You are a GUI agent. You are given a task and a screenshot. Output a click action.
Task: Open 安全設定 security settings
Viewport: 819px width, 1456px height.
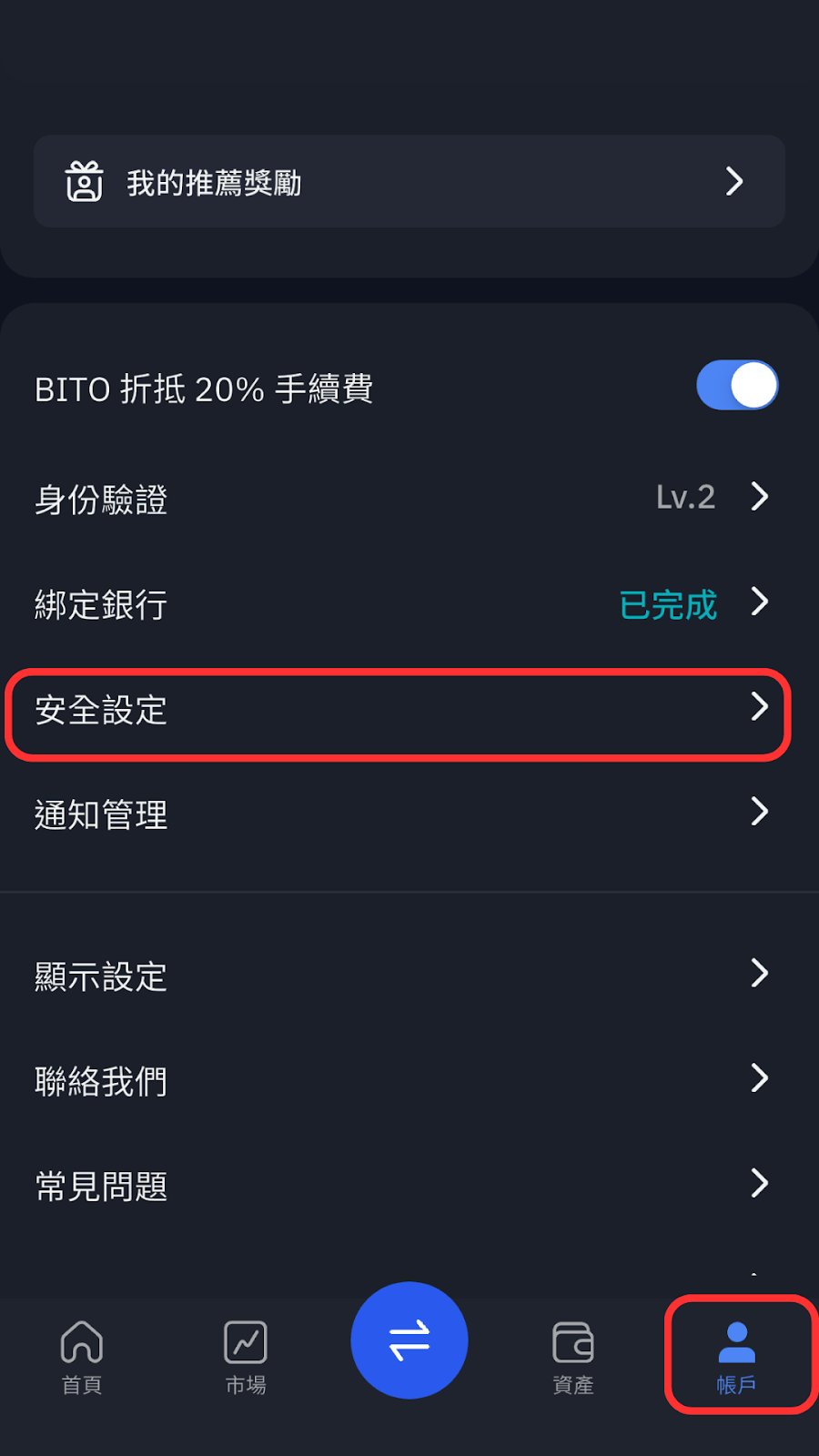tap(409, 709)
